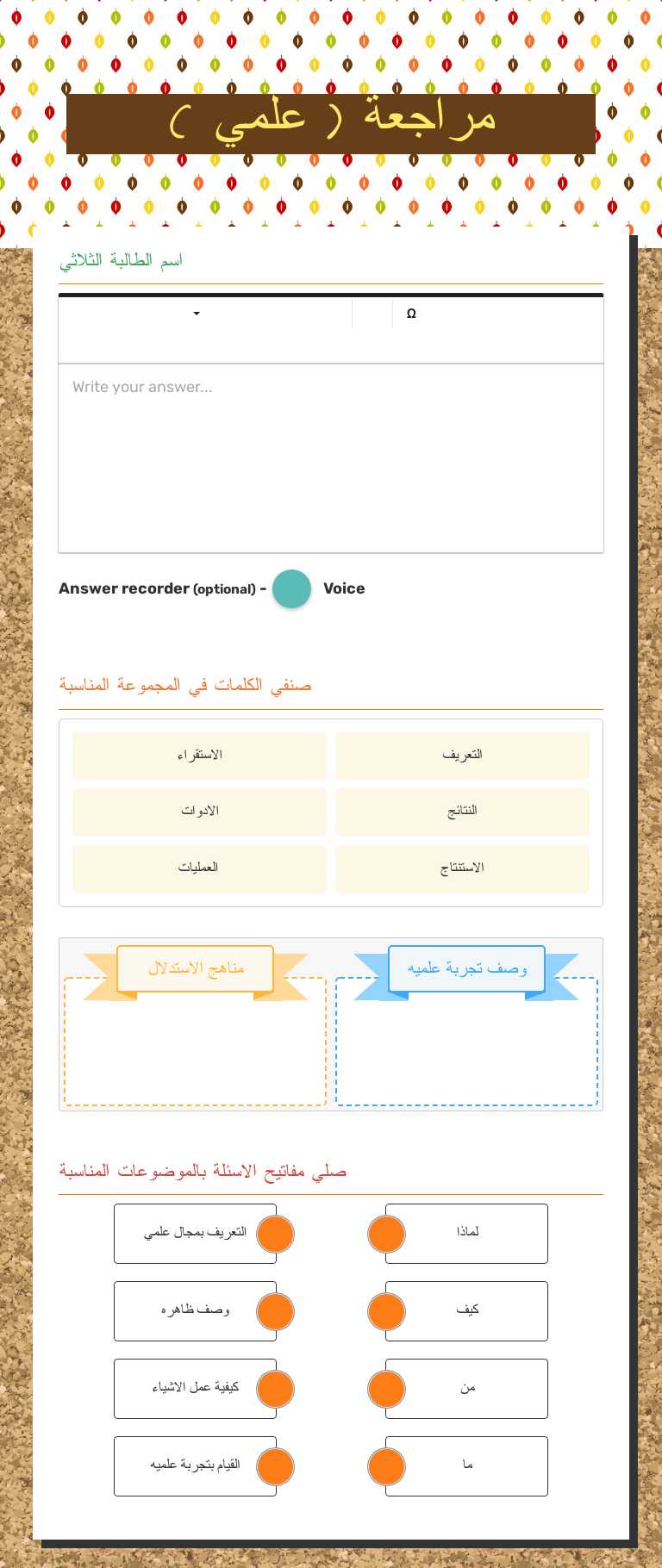662x1568 pixels.
Task: Switch to the "مناهج الاستدلال" category banner
Action: (194, 968)
